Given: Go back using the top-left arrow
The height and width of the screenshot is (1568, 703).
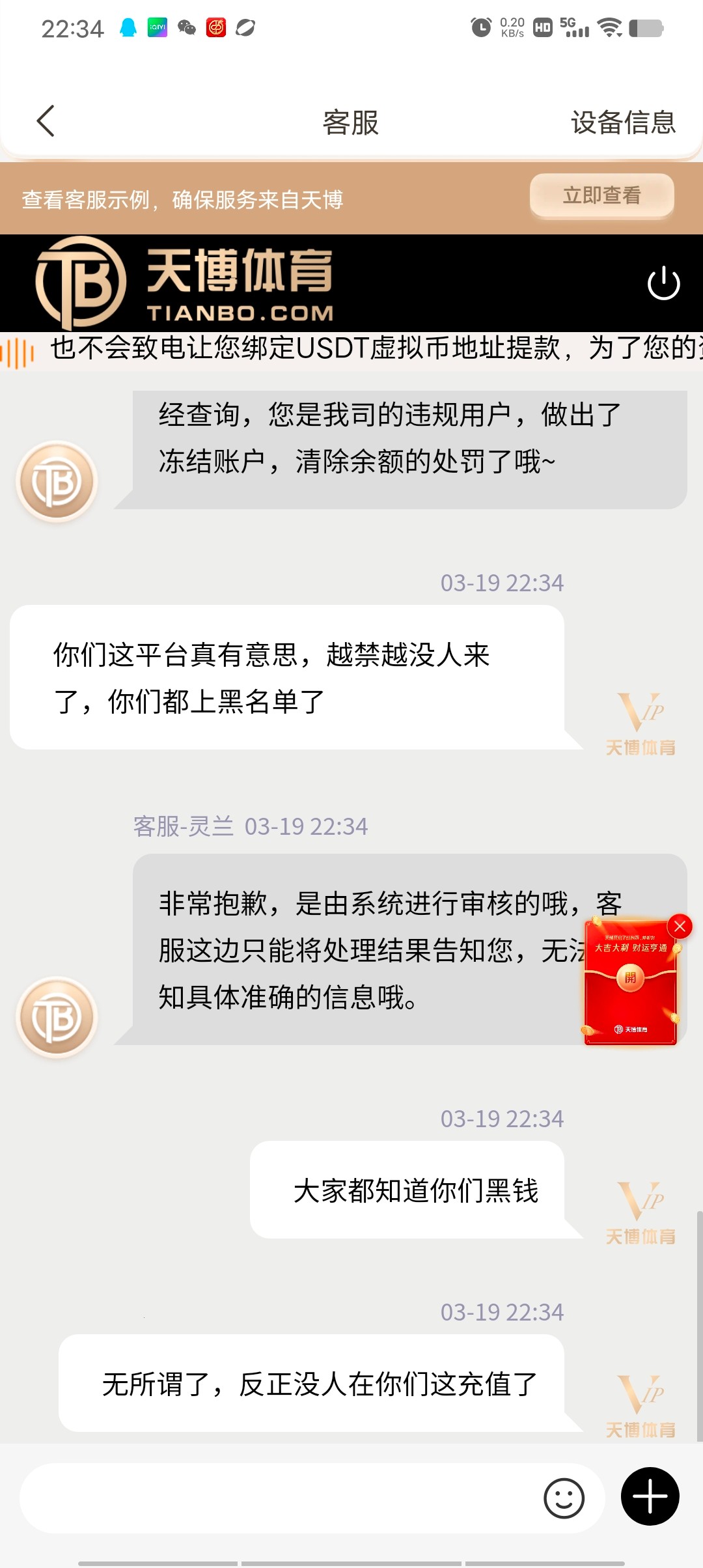Looking at the screenshot, I should point(46,121).
